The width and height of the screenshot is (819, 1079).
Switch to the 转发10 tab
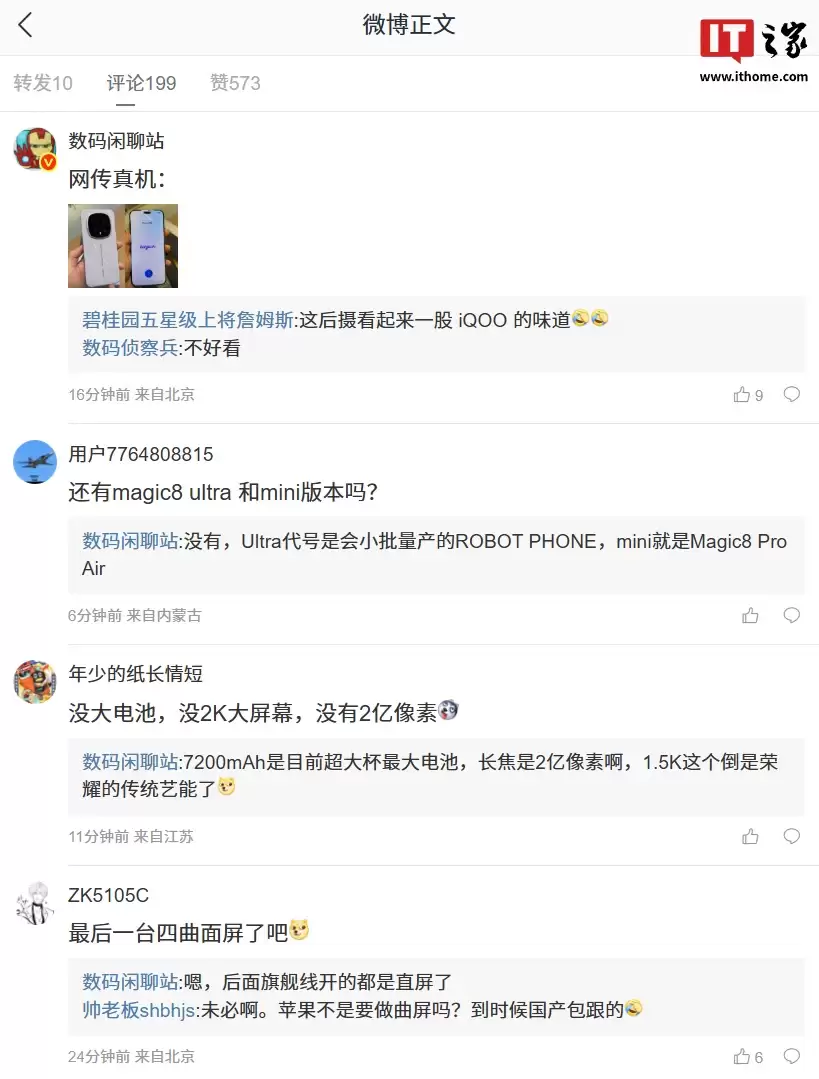point(43,83)
